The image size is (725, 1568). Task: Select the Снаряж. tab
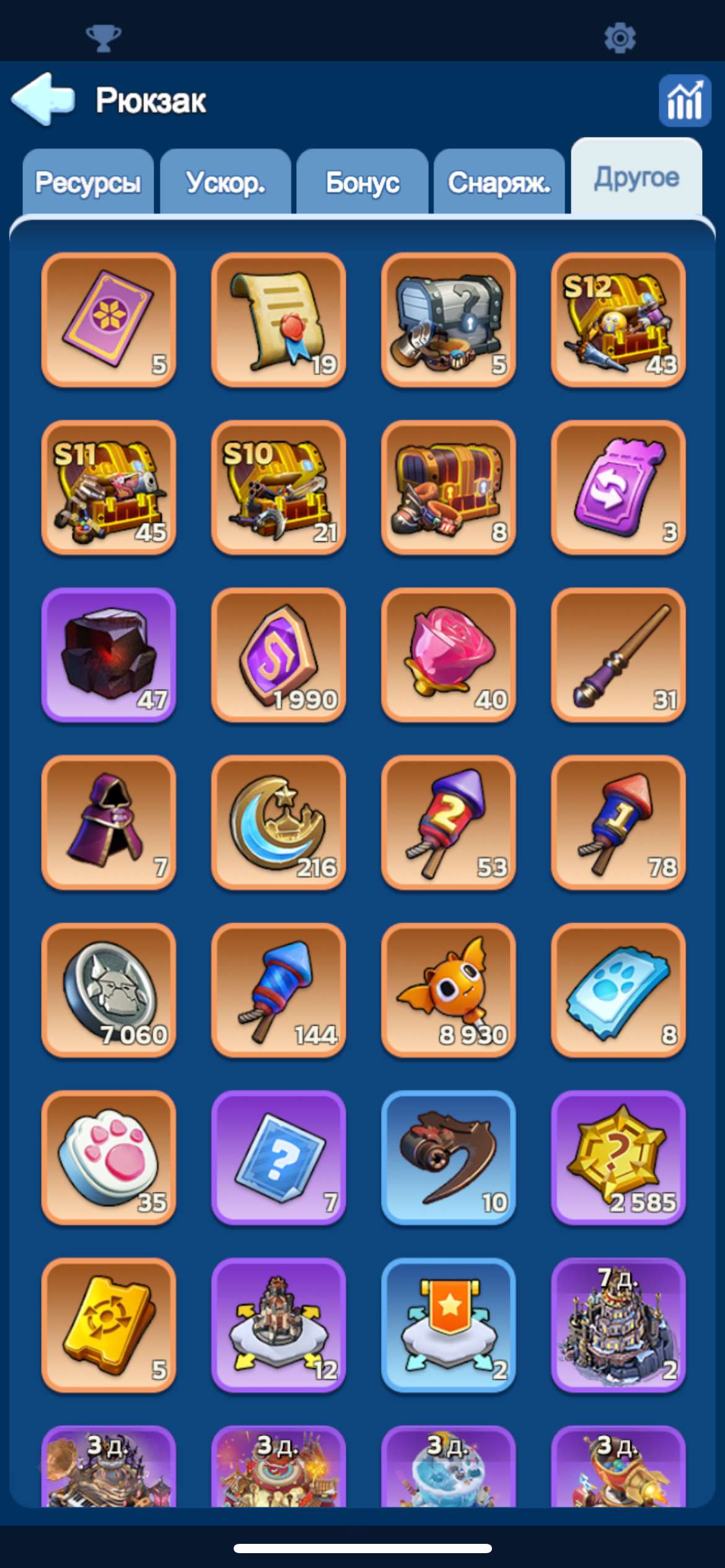499,183
